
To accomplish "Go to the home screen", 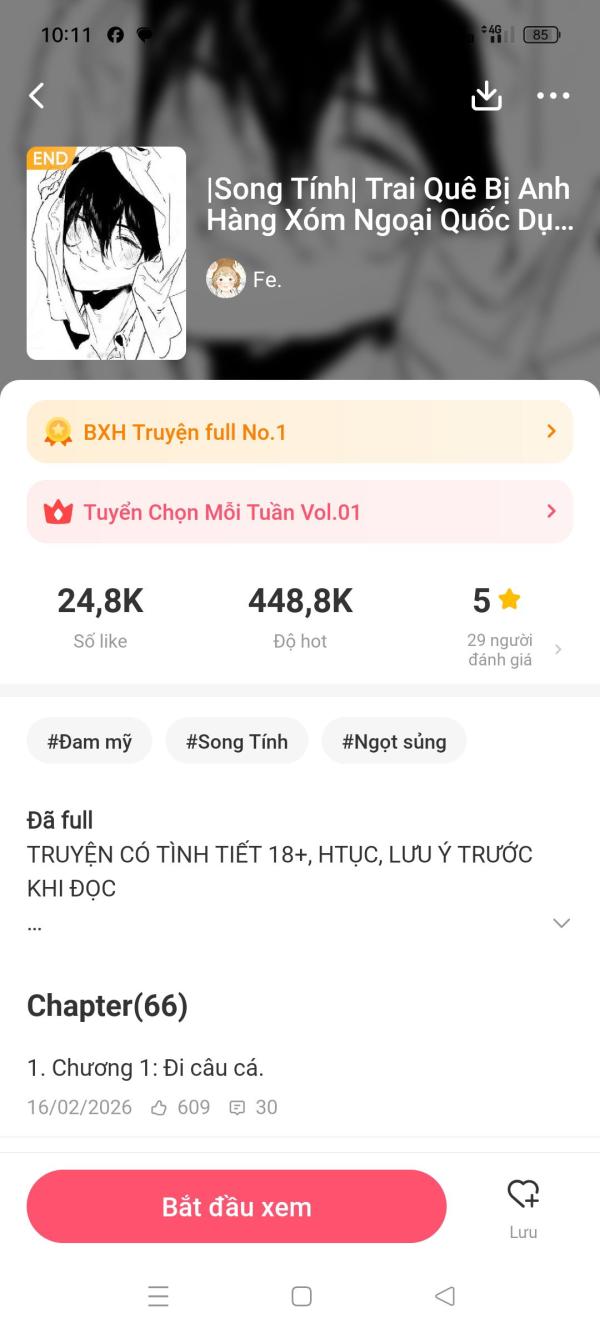I will coord(301,1296).
